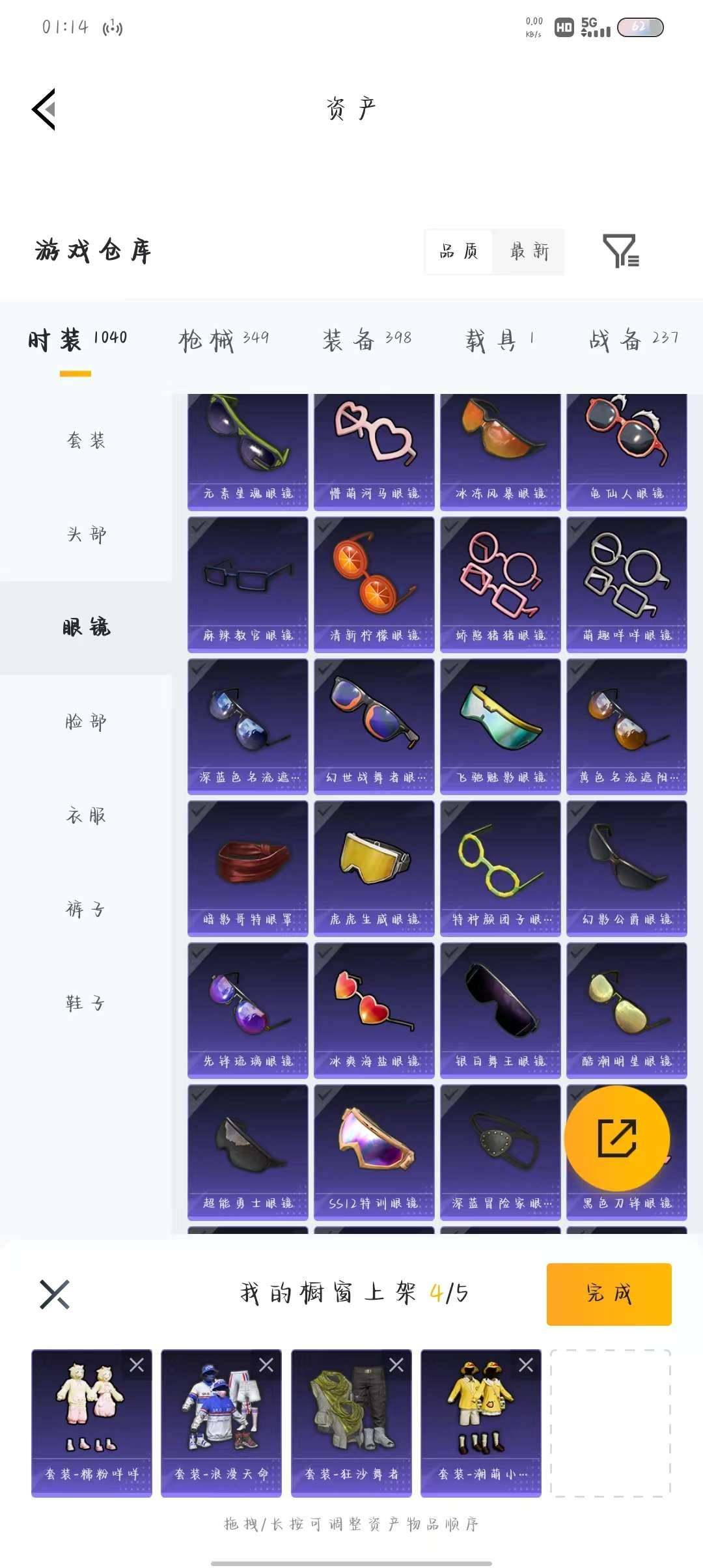Tap the yellow floating share button

pyautogui.click(x=616, y=1138)
